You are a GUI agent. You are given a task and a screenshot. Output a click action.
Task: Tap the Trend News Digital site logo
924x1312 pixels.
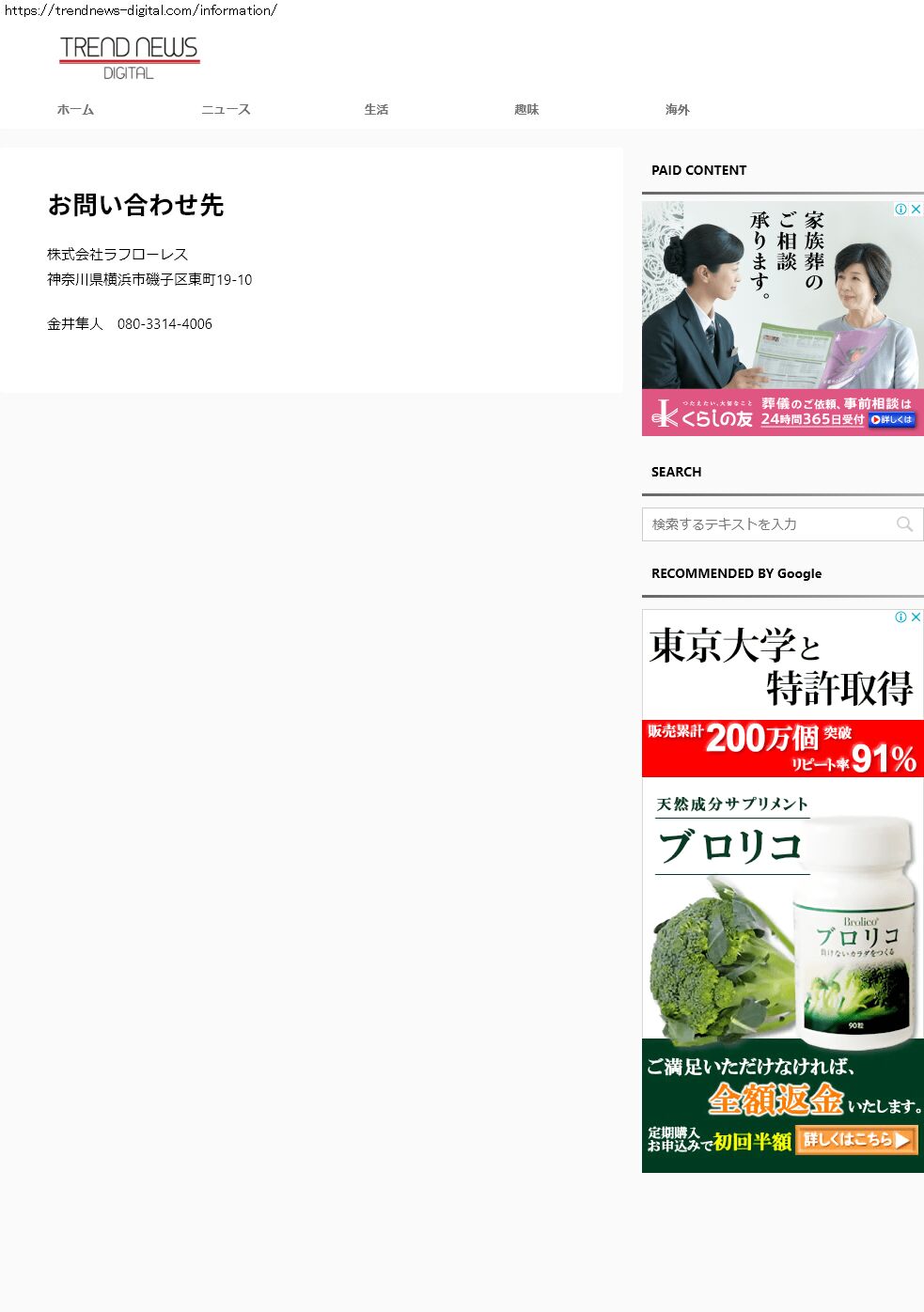pos(130,57)
